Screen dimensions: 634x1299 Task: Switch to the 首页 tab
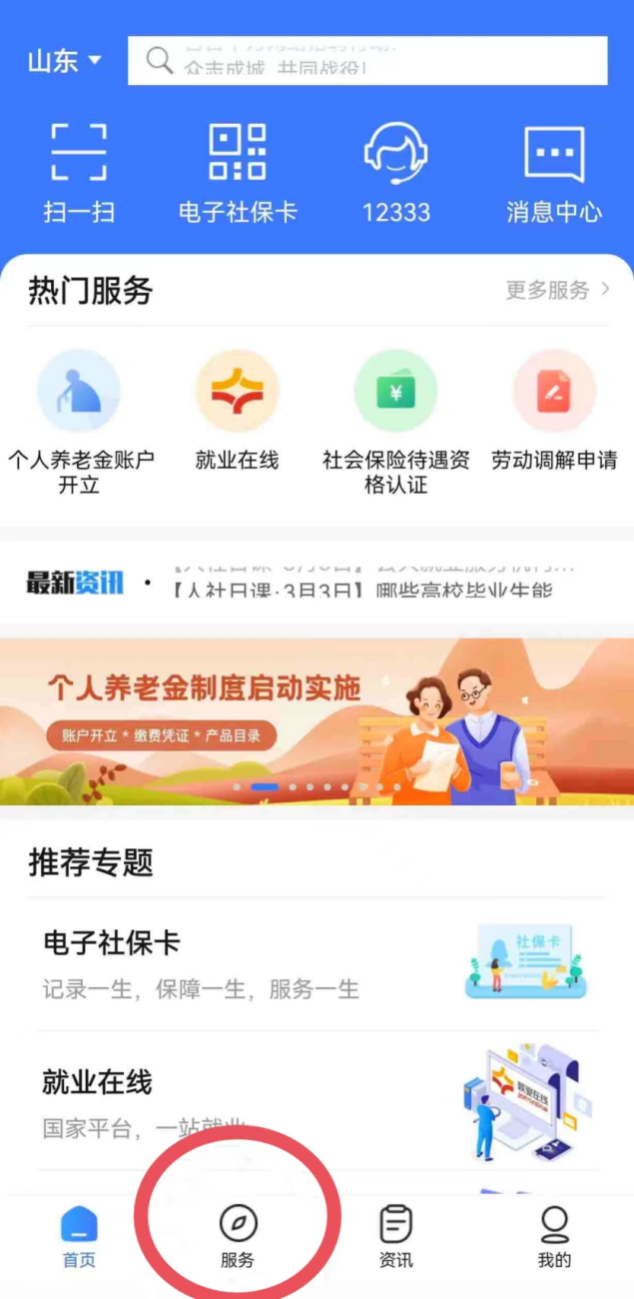(x=79, y=1236)
